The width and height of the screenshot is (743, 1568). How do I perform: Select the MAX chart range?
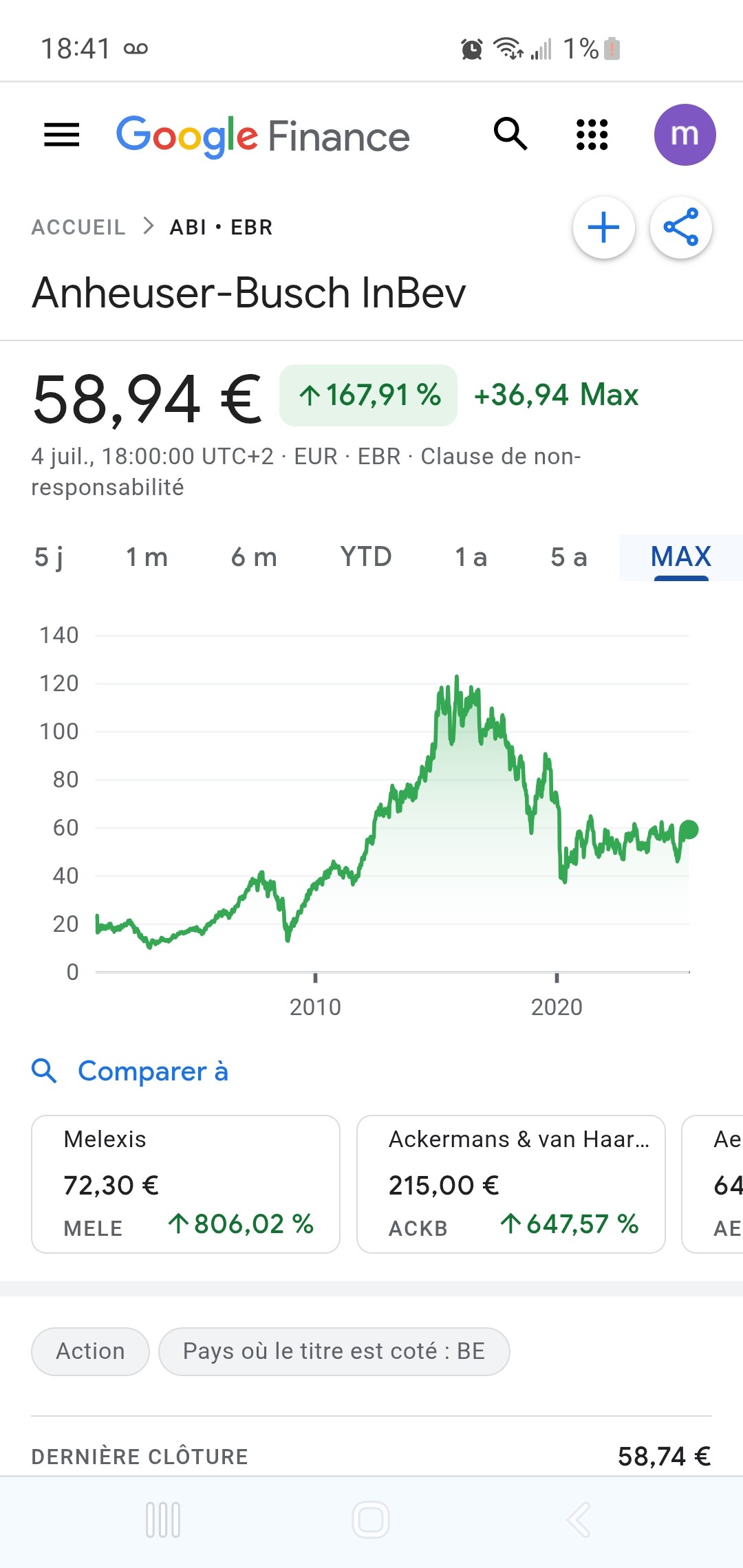(x=681, y=557)
